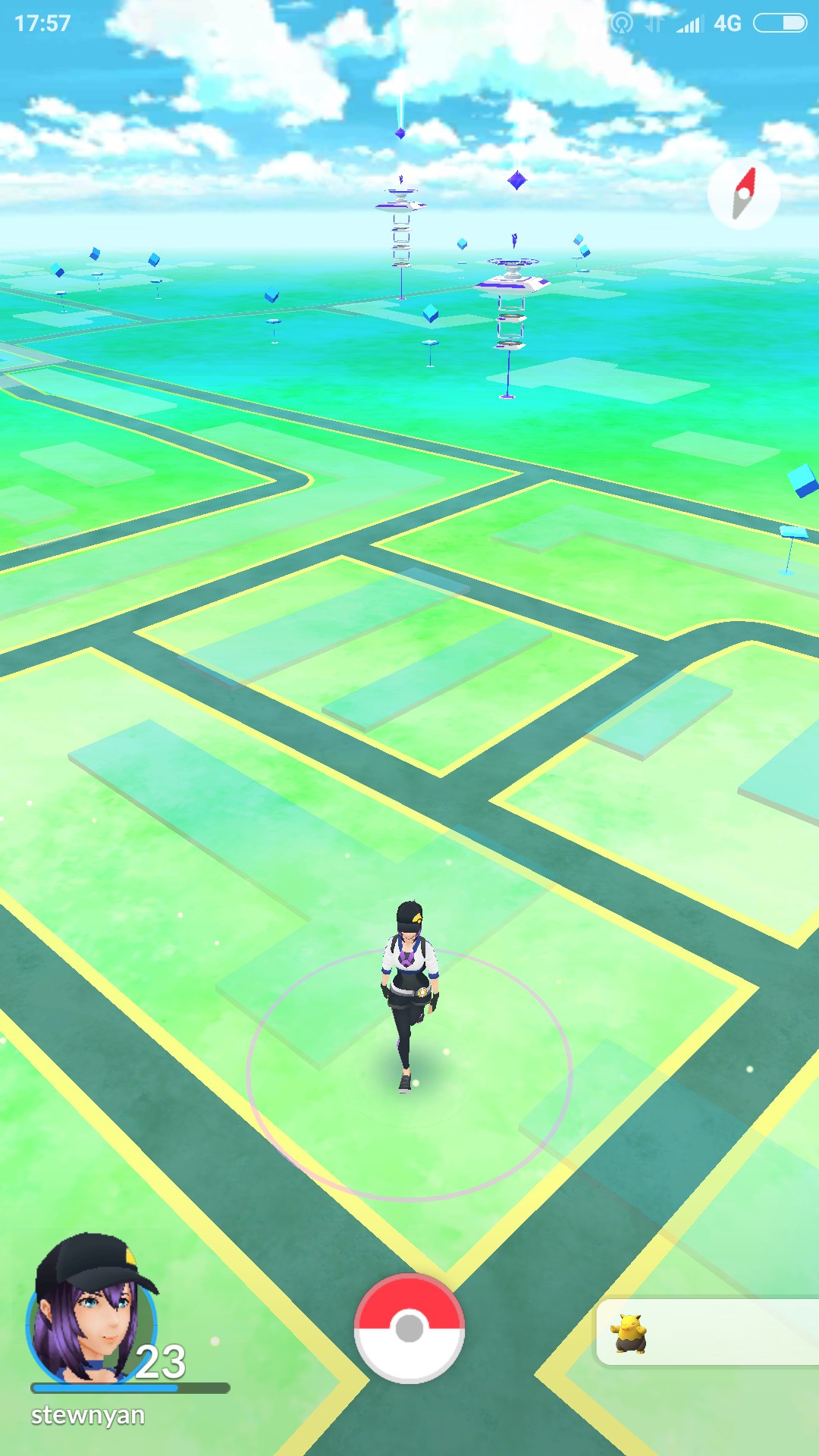The height and width of the screenshot is (1456, 819).
Task: Tap the compass to change map orientation
Action: pos(743,193)
